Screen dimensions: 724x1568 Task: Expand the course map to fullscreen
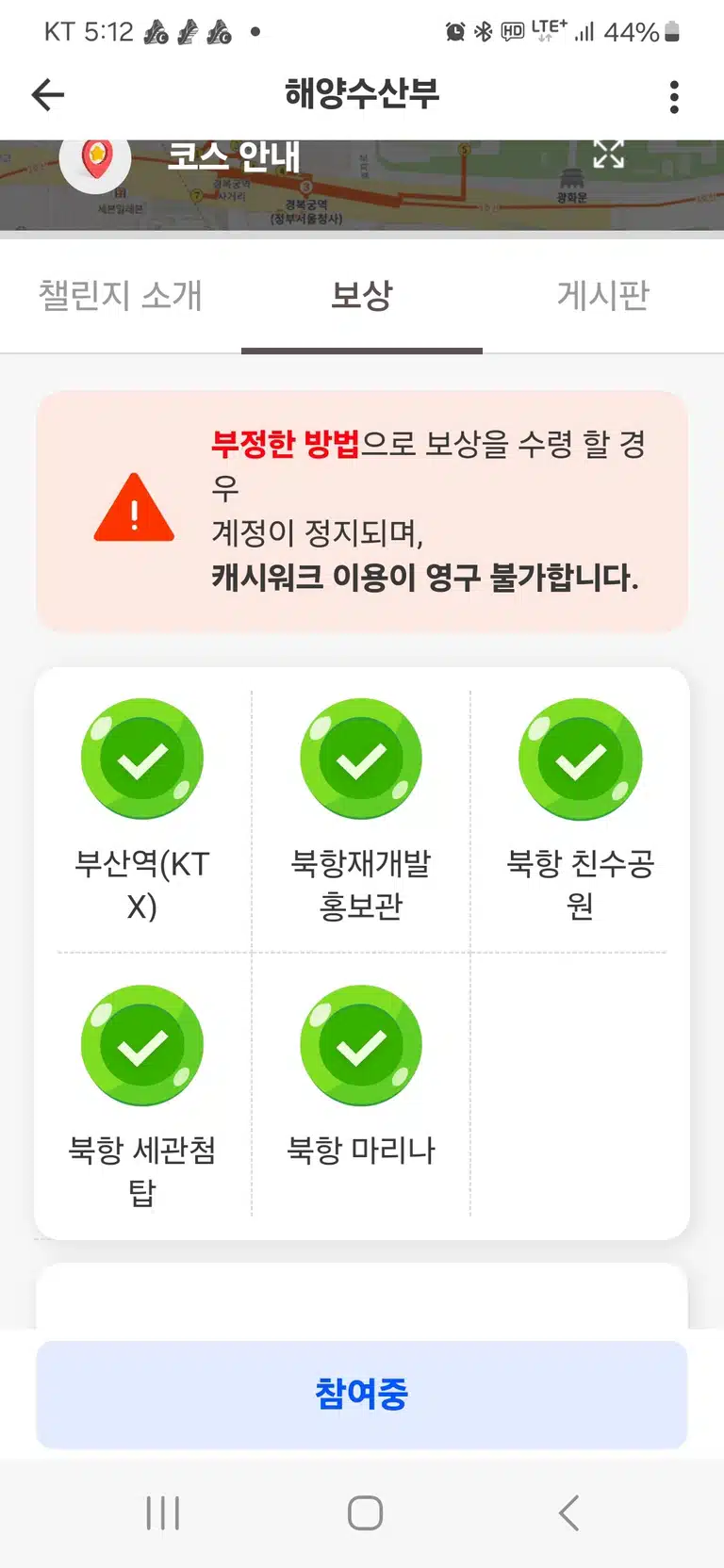(608, 153)
